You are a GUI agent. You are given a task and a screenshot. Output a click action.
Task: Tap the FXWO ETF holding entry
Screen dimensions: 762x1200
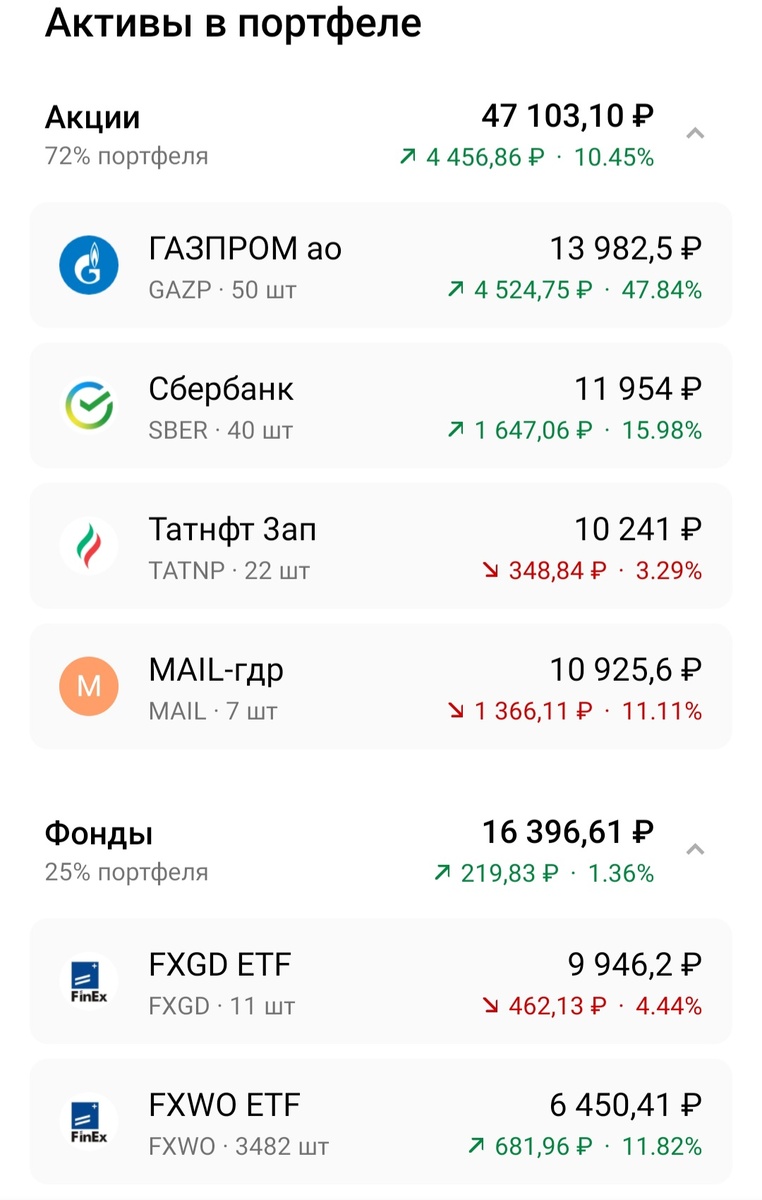[380, 1122]
